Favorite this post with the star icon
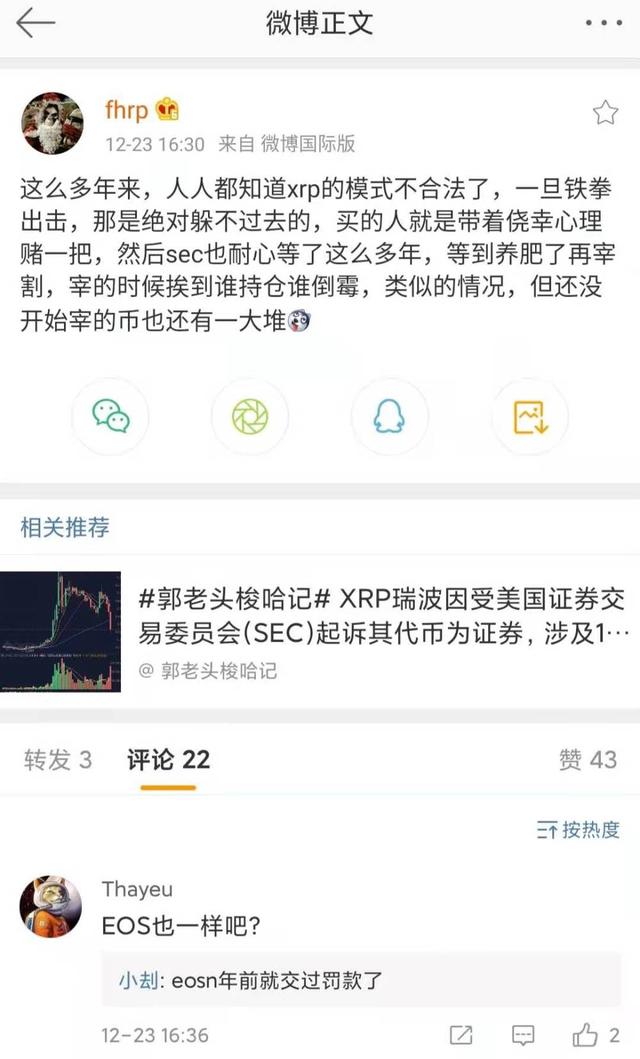The width and height of the screenshot is (640, 1059). point(605,113)
